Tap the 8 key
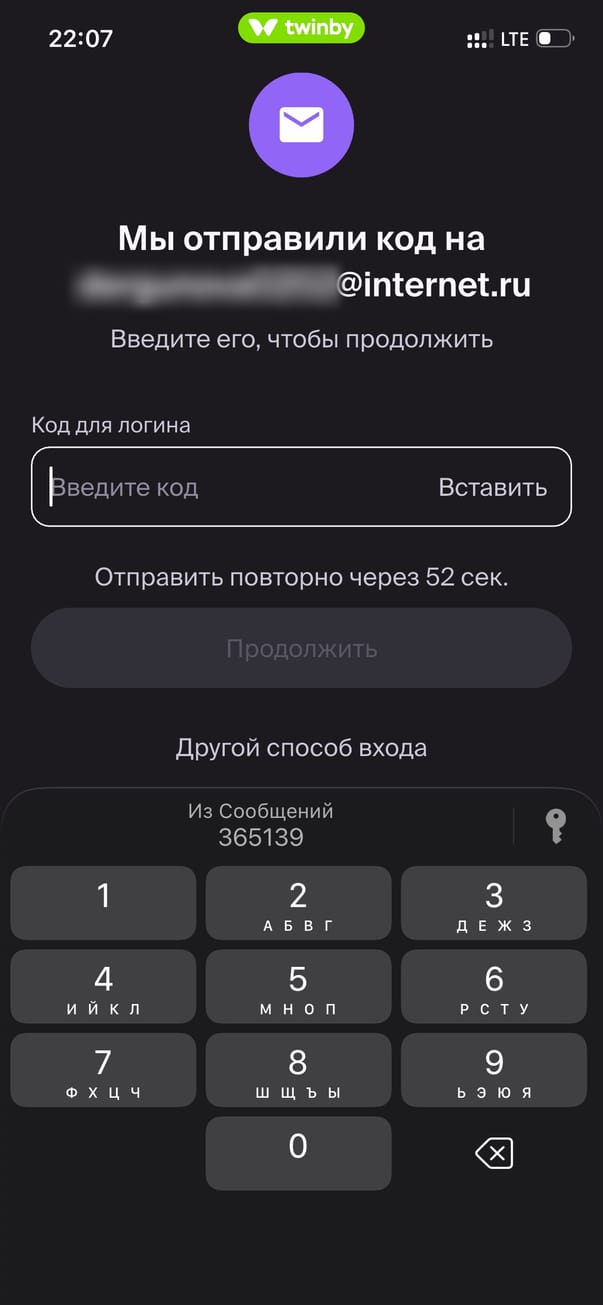The width and height of the screenshot is (603, 1305). click(298, 1069)
